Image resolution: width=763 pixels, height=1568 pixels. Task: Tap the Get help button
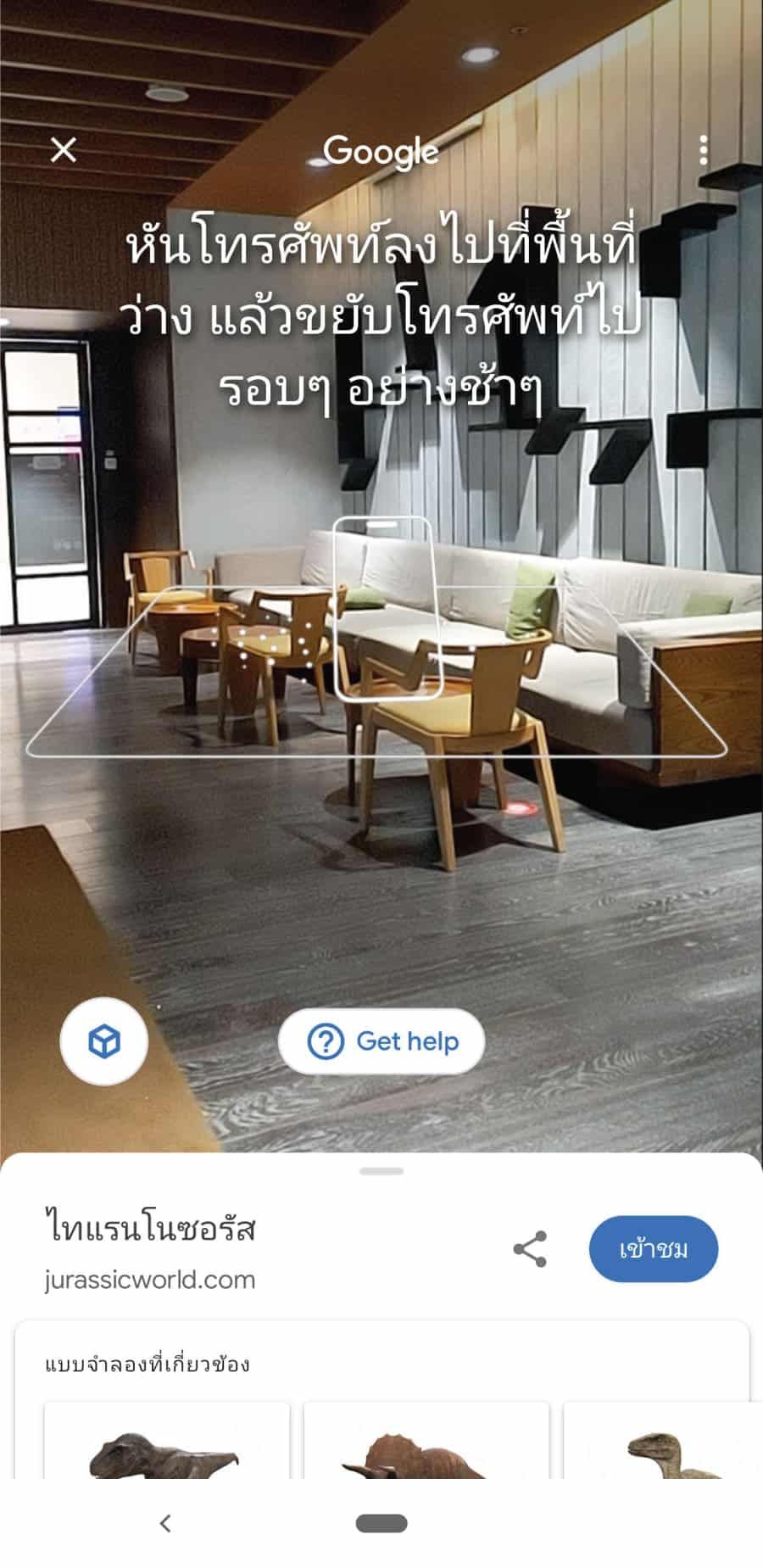[x=381, y=1041]
